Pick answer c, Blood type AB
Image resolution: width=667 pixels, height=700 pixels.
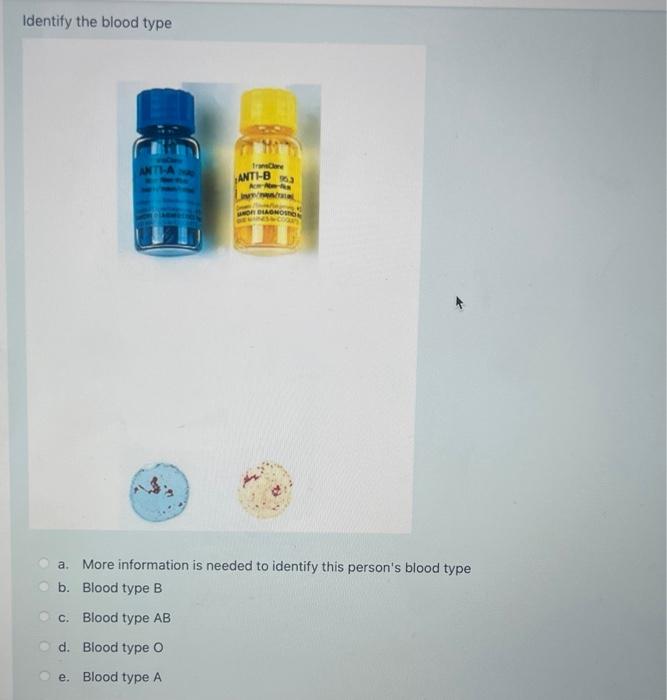(x=44, y=618)
